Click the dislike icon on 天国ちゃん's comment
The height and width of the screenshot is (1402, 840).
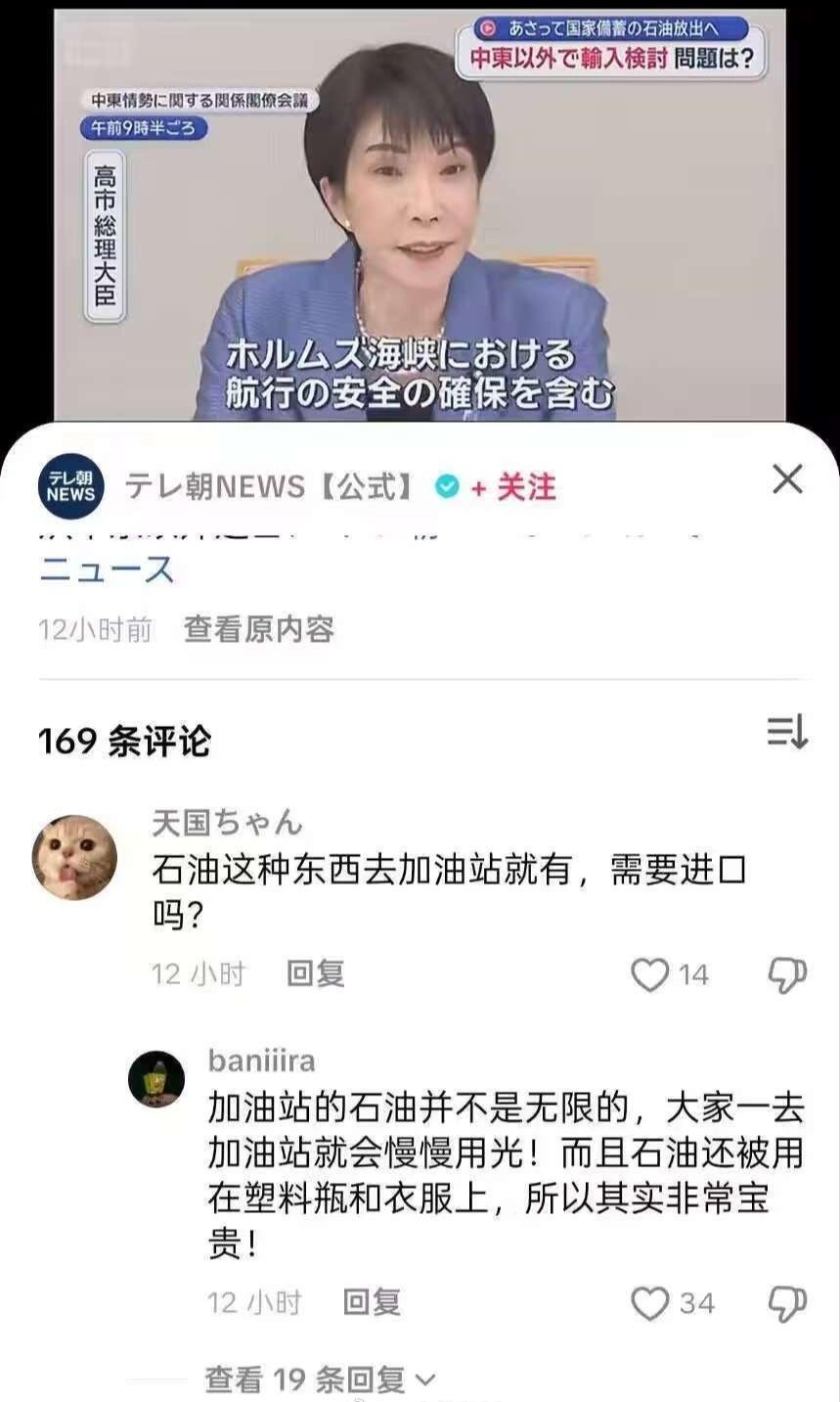point(787,974)
